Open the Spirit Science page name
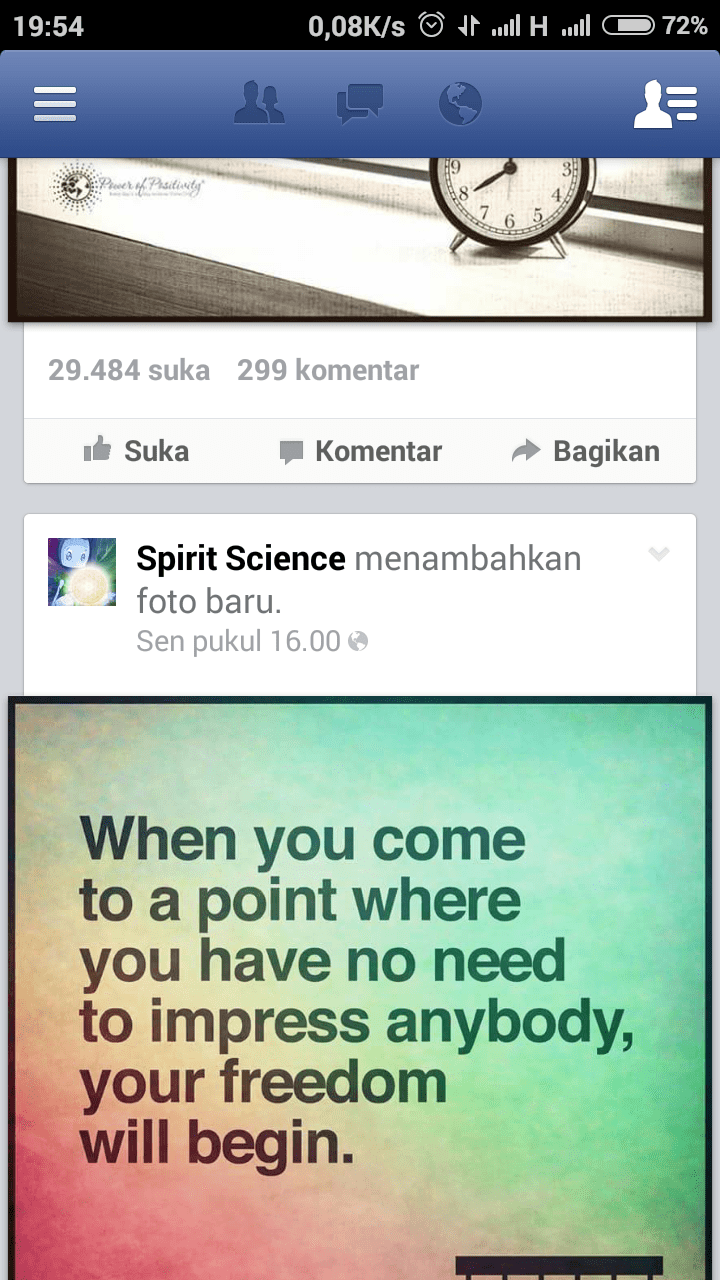The height and width of the screenshot is (1280, 720). 241,559
